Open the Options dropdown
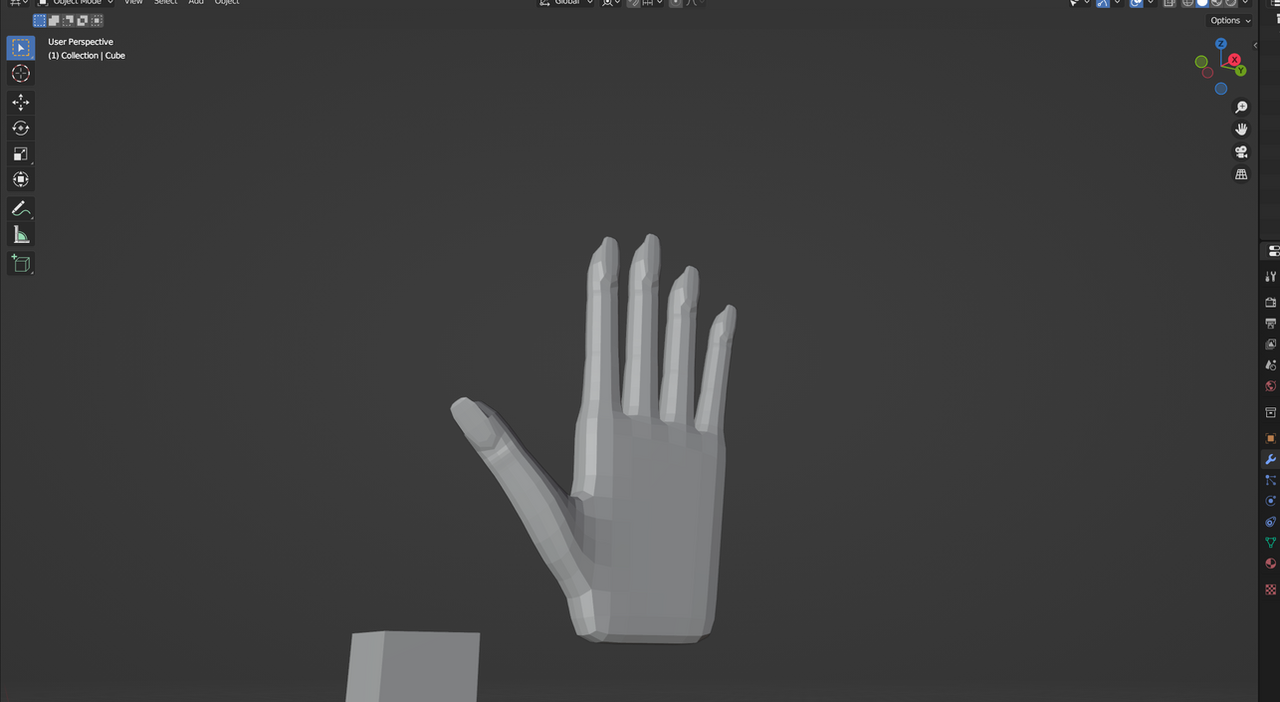Viewport: 1280px width, 702px height. click(1229, 20)
